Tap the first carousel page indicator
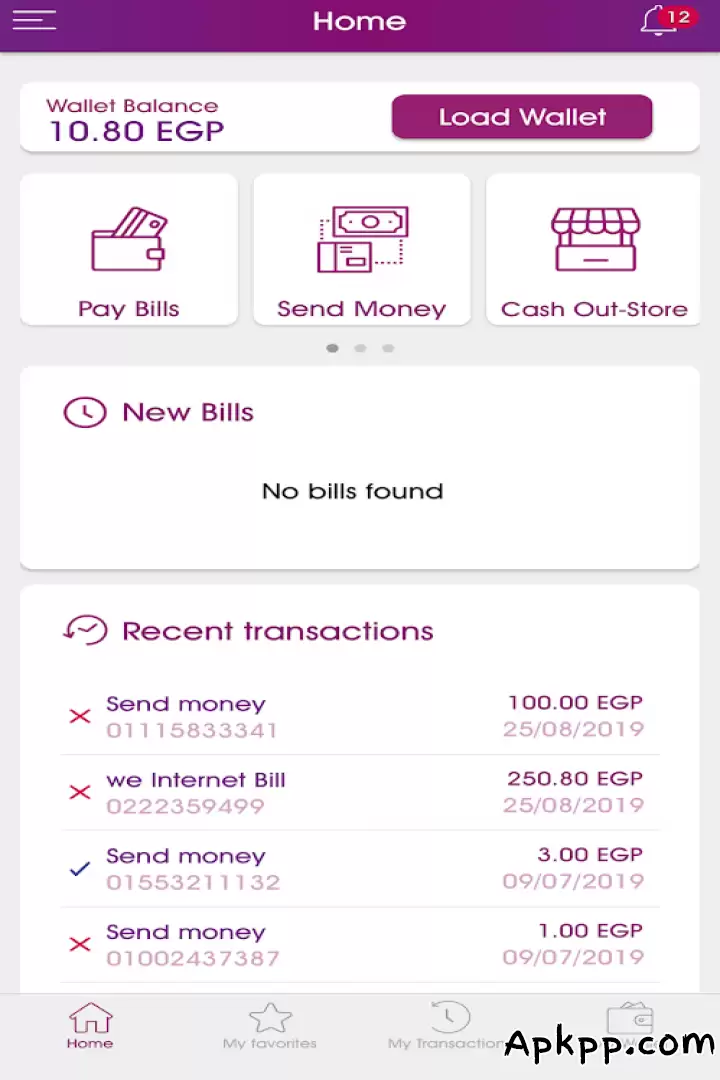The image size is (720, 1080). [x=333, y=348]
